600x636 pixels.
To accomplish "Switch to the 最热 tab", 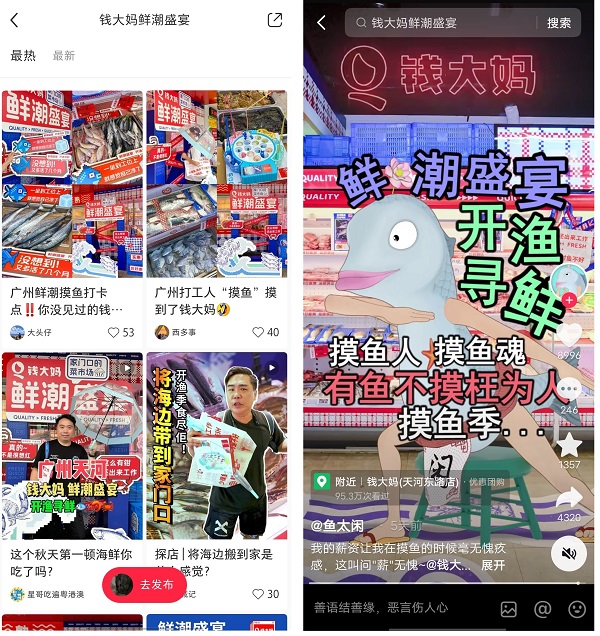I will [23, 56].
